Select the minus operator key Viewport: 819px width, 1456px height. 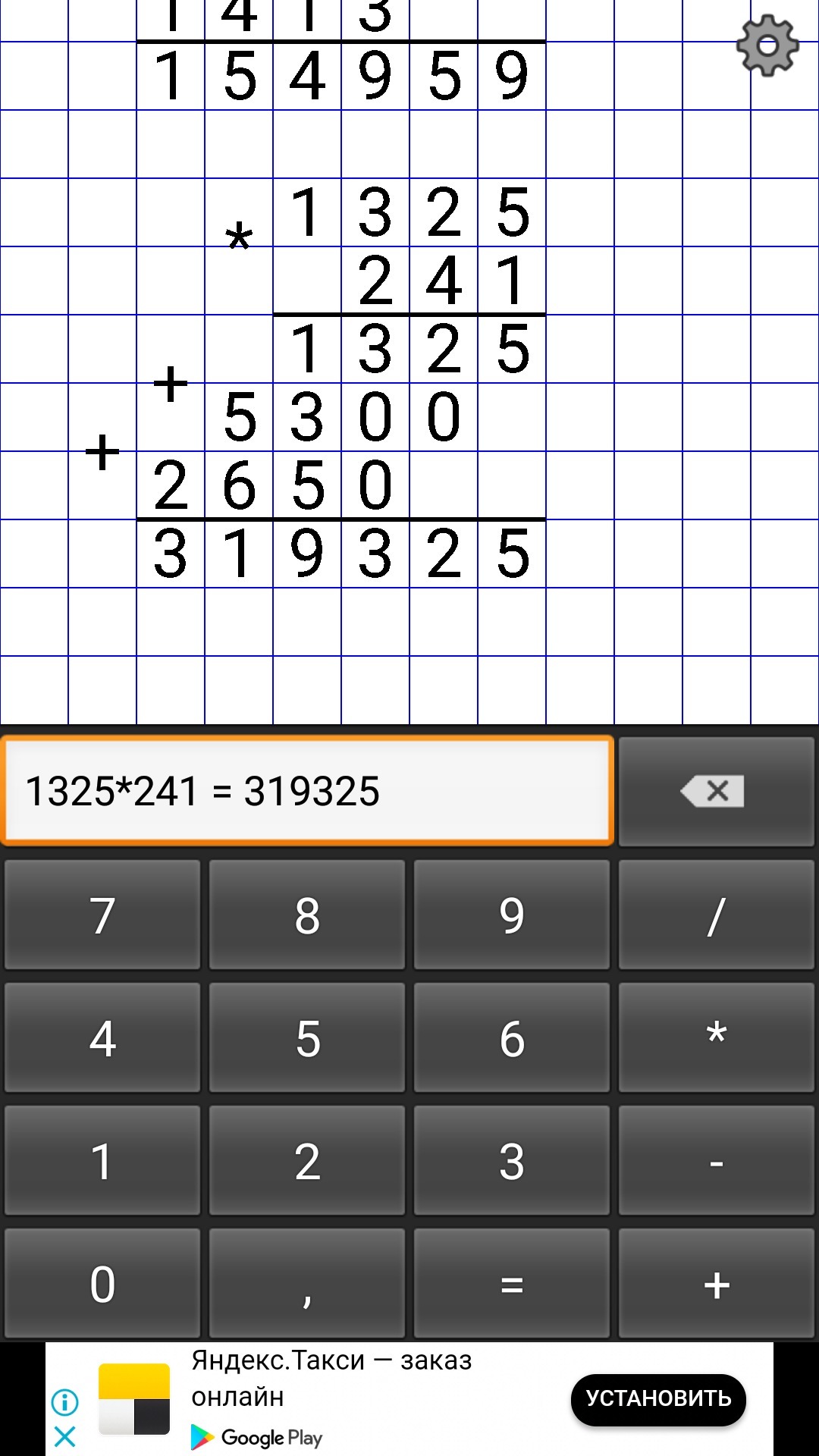point(716,1160)
